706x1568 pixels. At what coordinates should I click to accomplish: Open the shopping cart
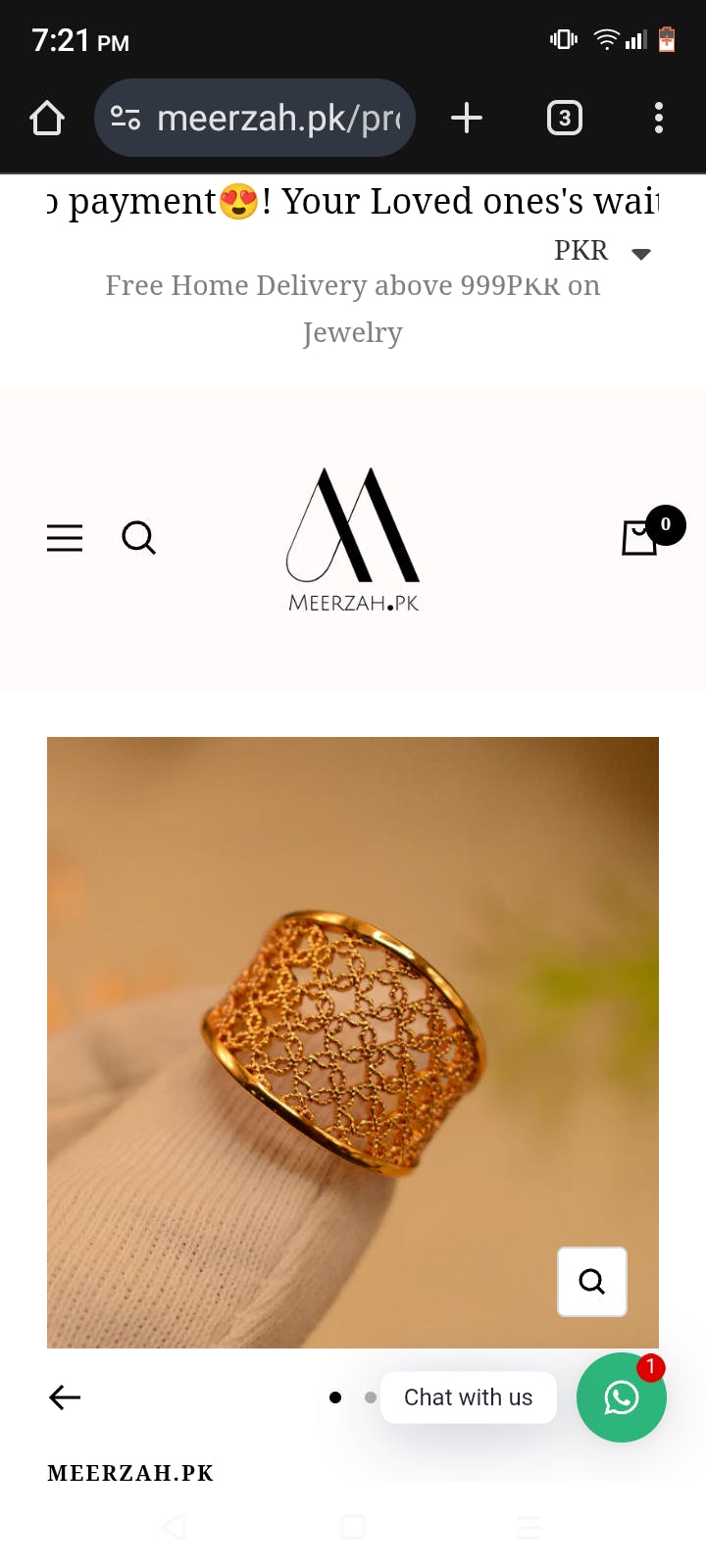point(641,536)
